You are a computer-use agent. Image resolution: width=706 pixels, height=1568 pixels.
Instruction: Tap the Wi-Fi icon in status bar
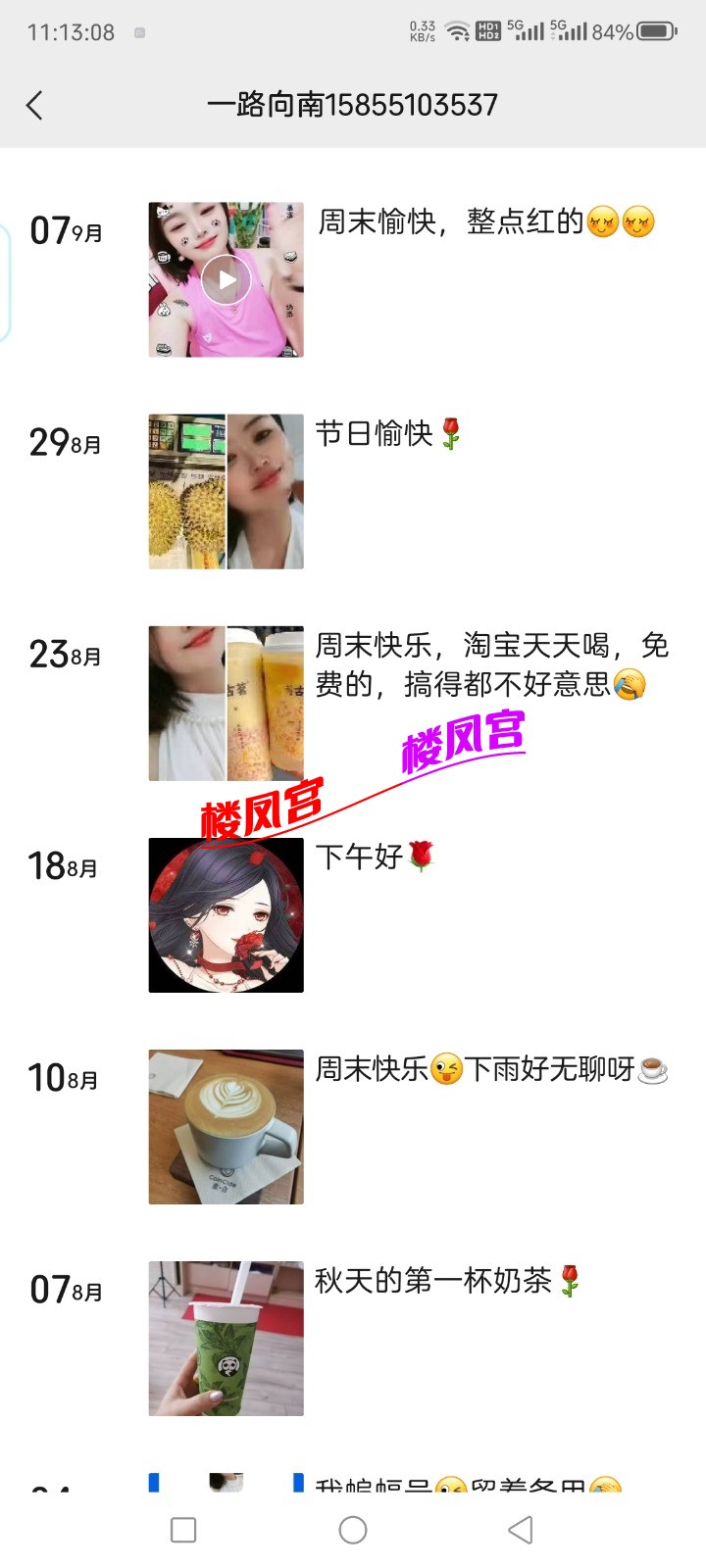pos(457,31)
